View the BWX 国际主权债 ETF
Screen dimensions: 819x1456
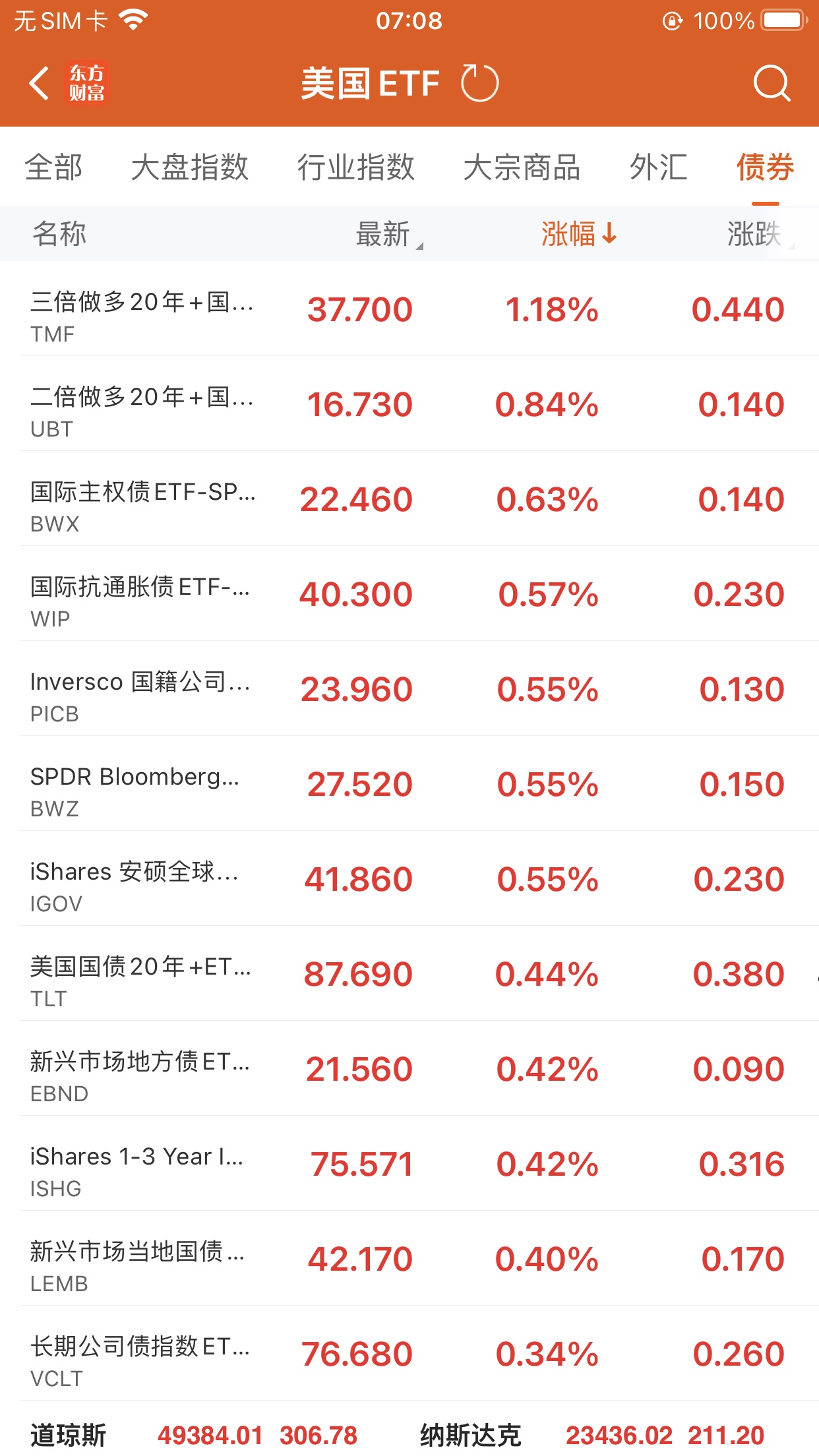[x=409, y=500]
